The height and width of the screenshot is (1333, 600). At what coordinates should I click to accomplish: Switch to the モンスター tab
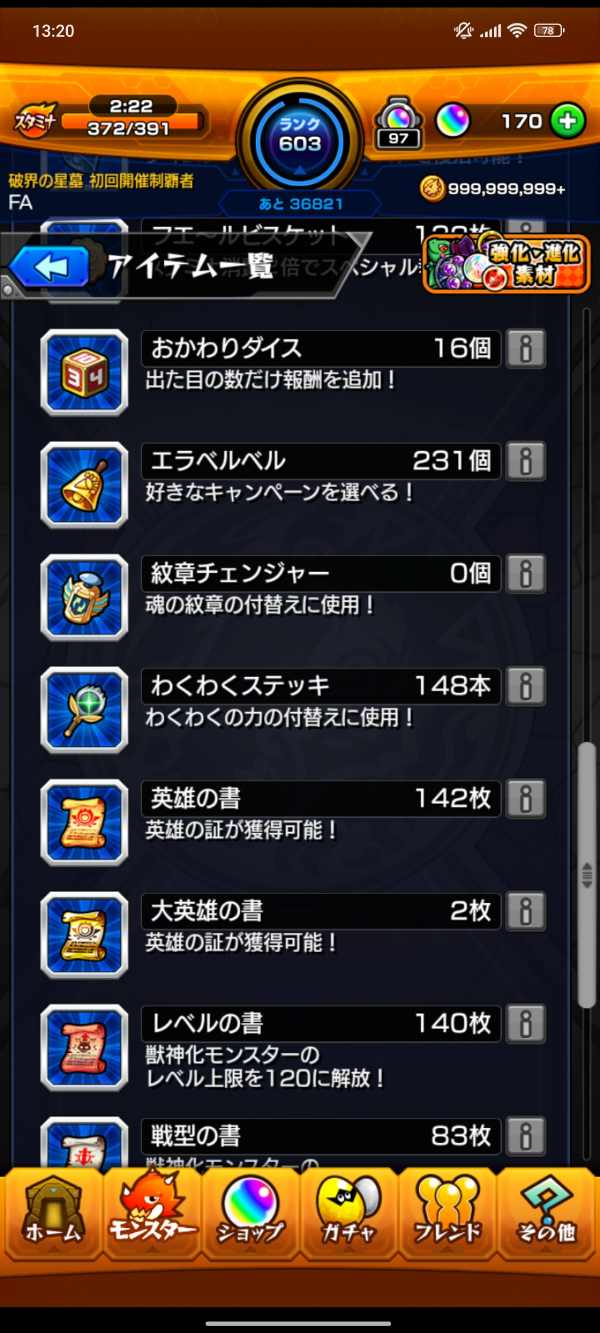click(x=152, y=1210)
